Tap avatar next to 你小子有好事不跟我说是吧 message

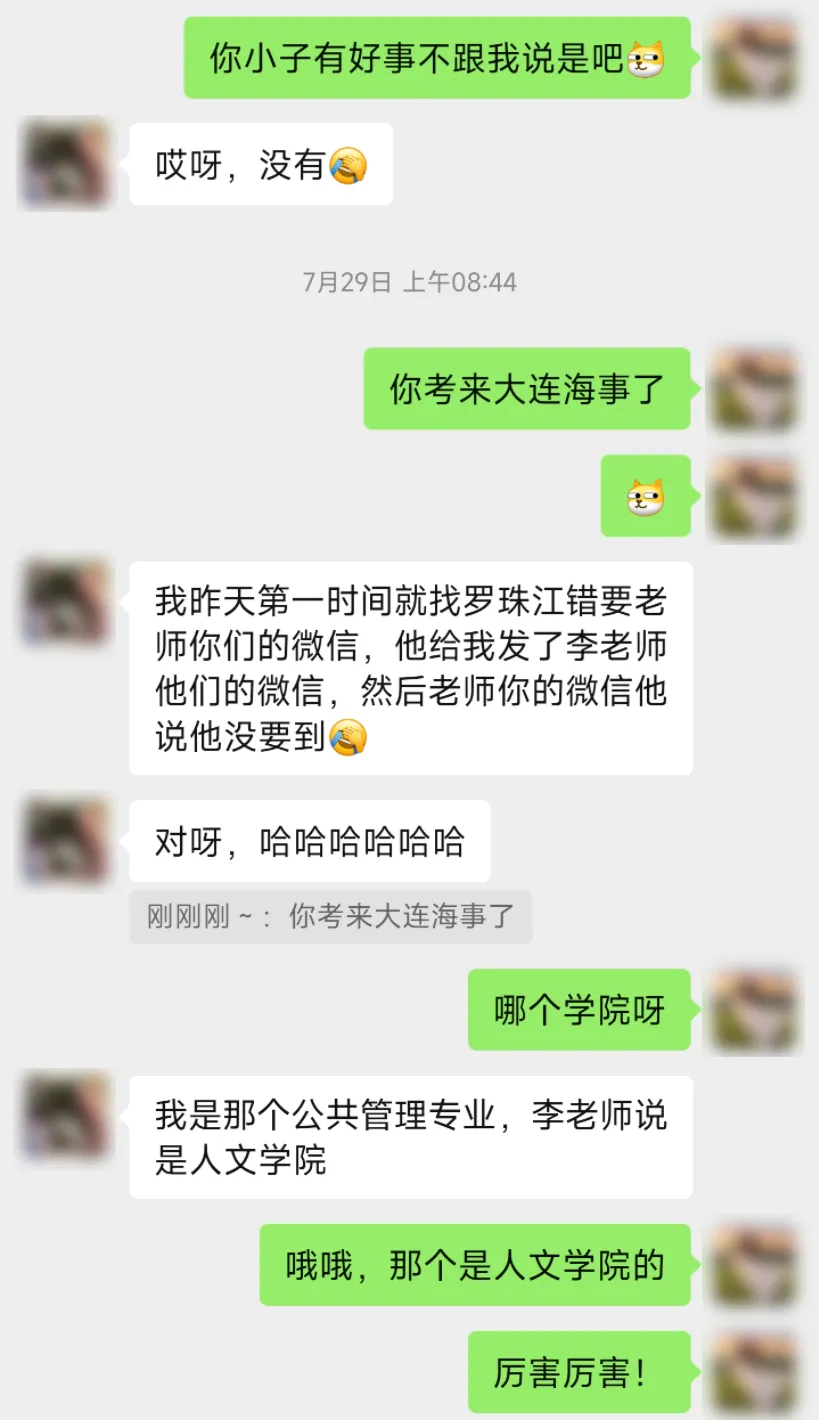[x=754, y=58]
